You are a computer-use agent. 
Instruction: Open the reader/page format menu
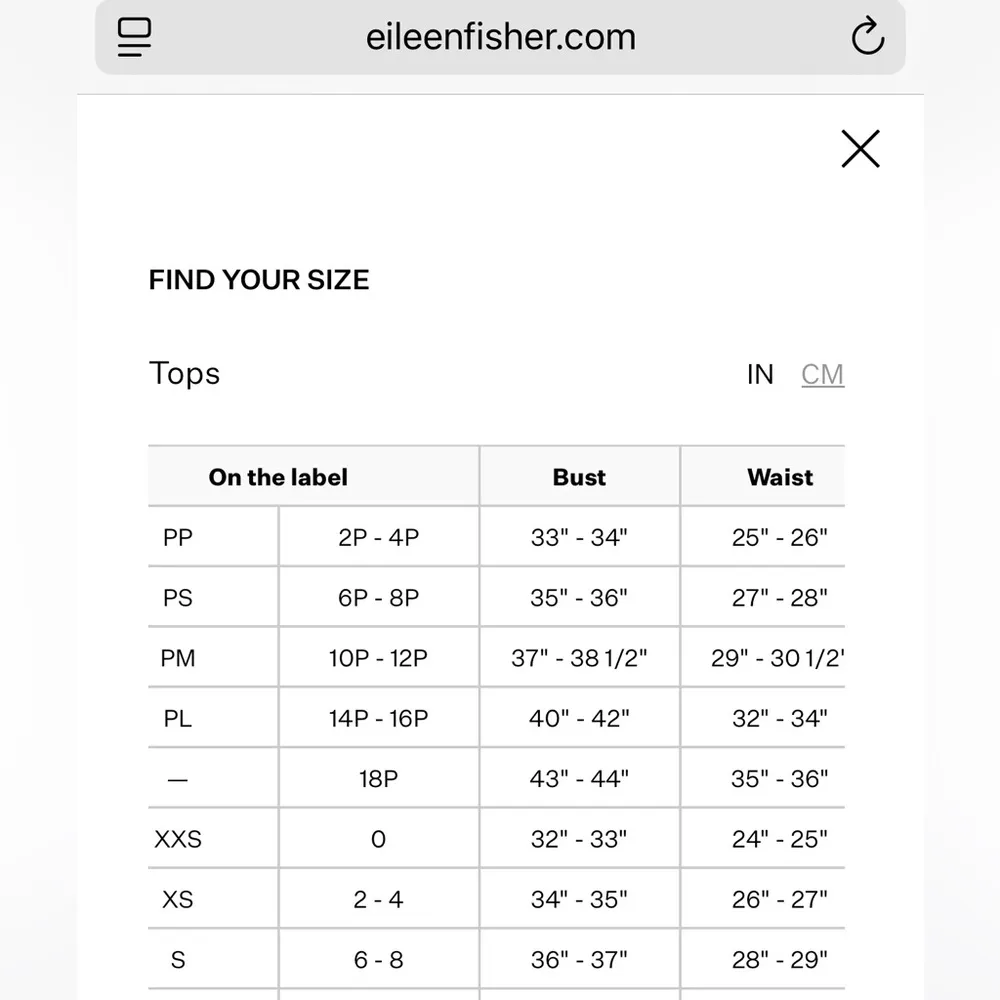pos(134,38)
